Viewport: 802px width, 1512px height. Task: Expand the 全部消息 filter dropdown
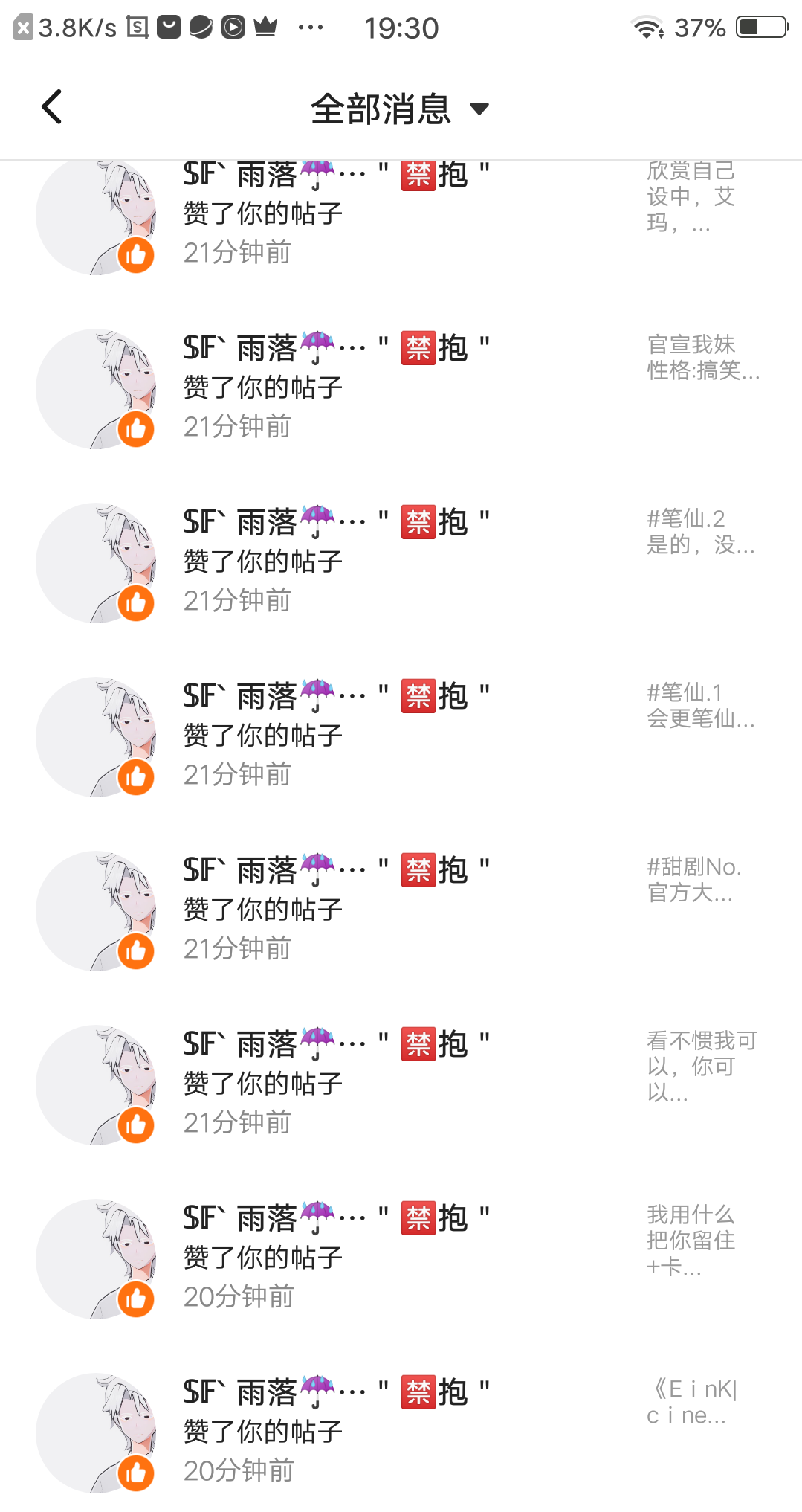(x=400, y=109)
